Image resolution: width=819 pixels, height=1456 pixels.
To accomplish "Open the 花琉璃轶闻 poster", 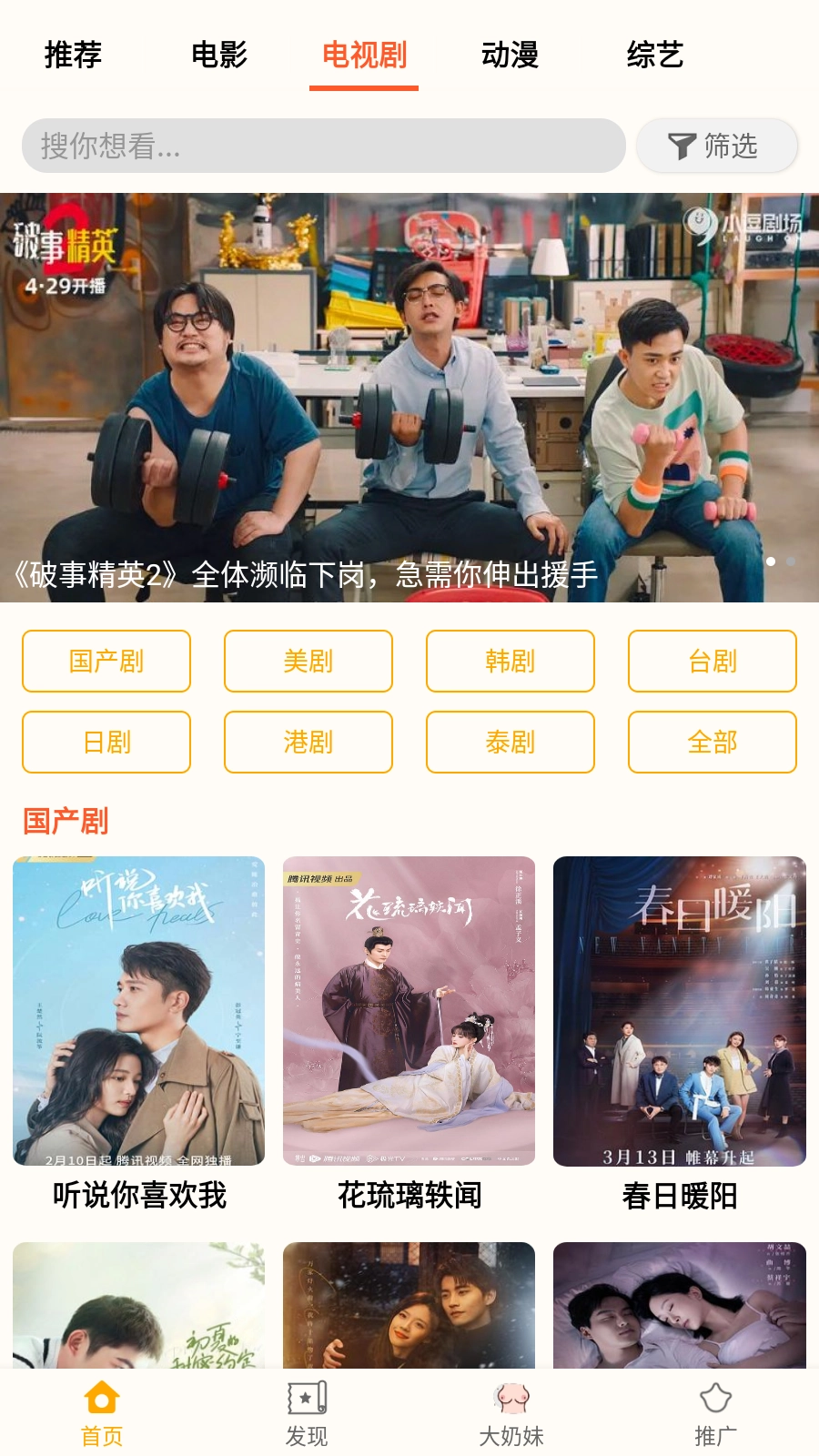I will (x=408, y=1010).
